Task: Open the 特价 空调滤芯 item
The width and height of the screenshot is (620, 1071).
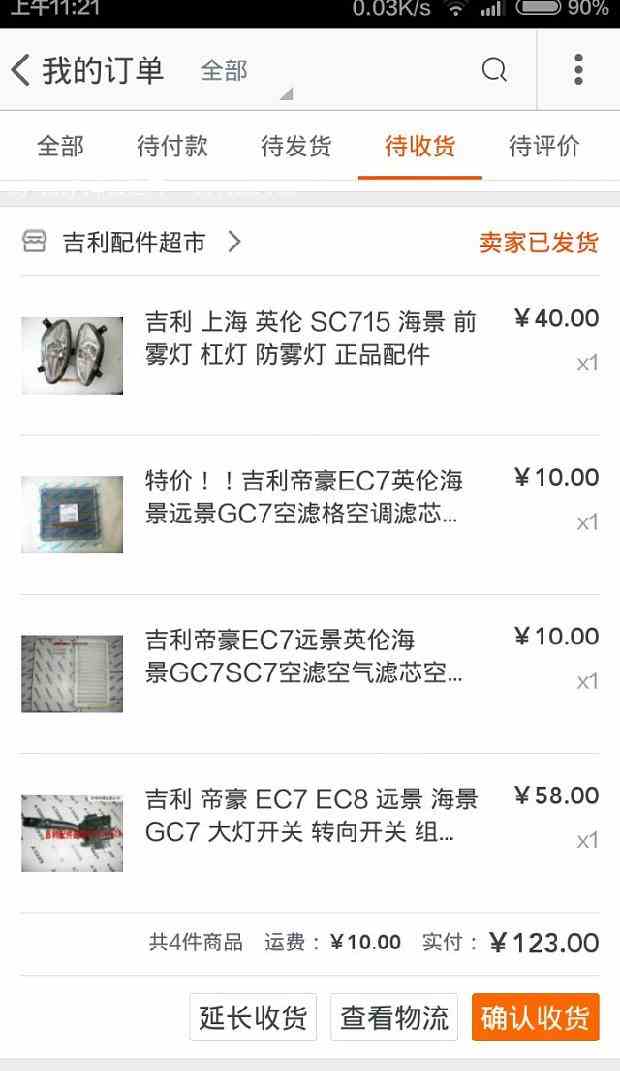Action: [304, 498]
